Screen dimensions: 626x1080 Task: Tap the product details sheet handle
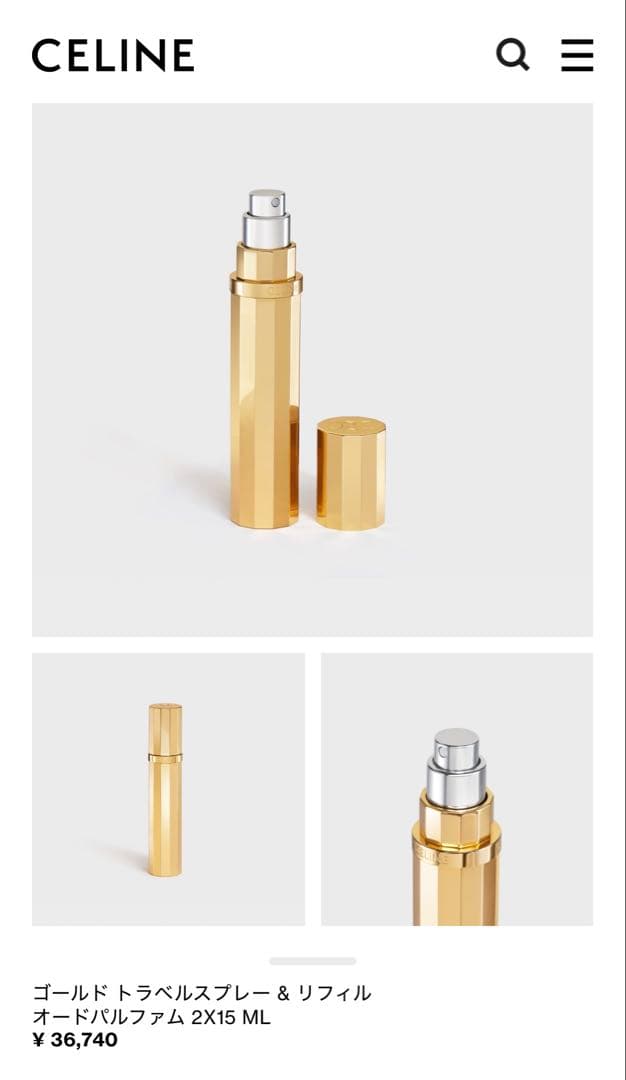pyautogui.click(x=312, y=961)
